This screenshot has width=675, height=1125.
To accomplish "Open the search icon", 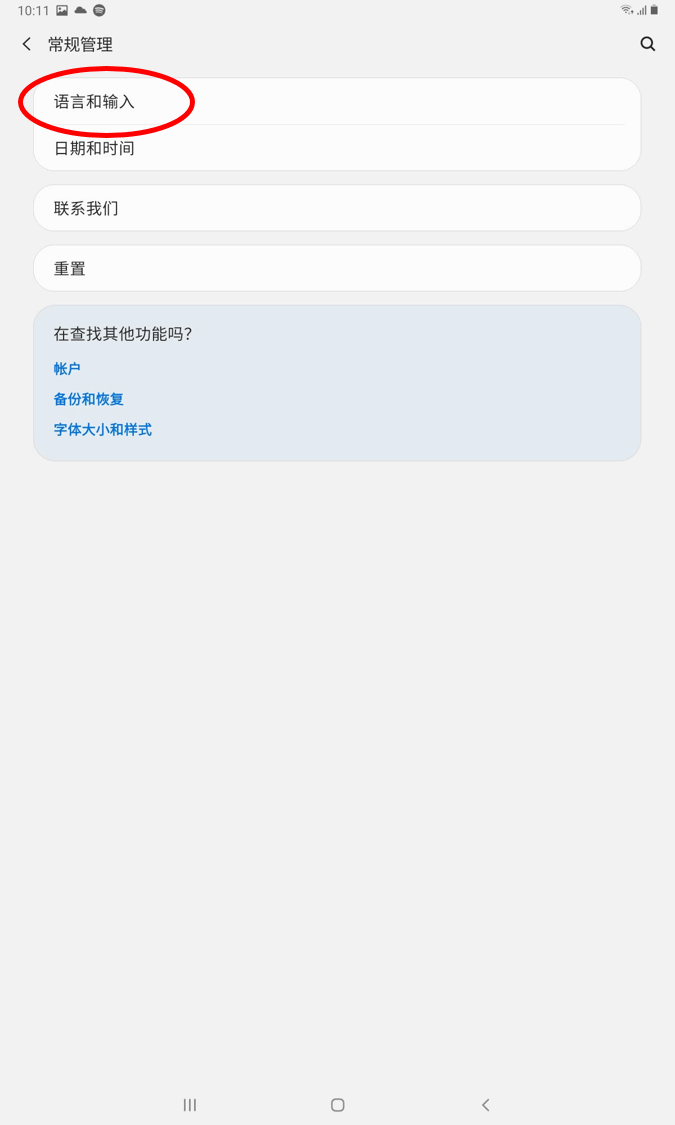I will pos(648,44).
